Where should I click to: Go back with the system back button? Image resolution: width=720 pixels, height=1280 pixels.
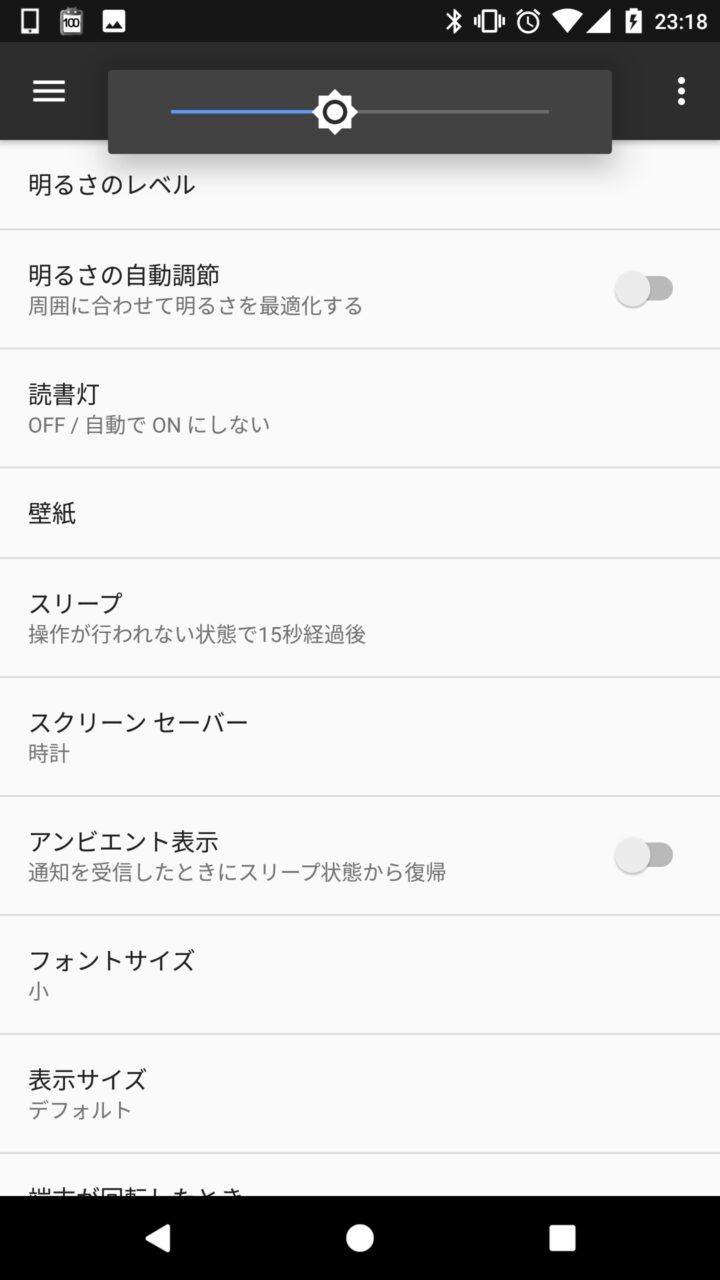[x=158, y=1238]
